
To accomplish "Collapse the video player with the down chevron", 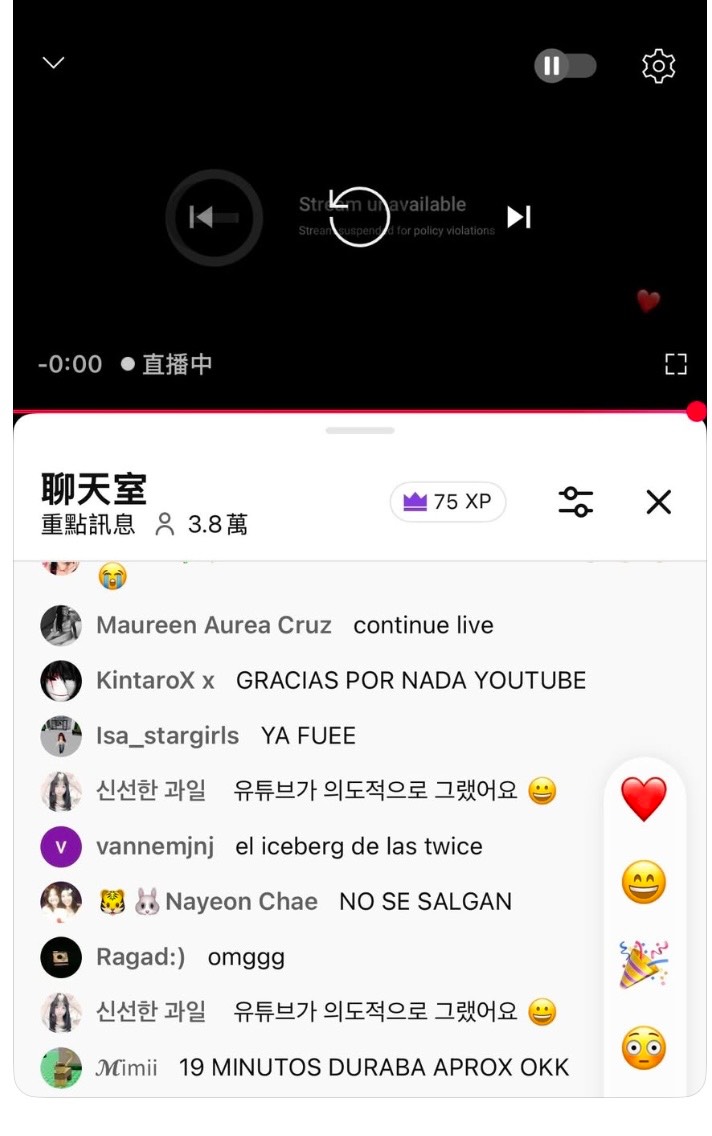I will (53, 63).
